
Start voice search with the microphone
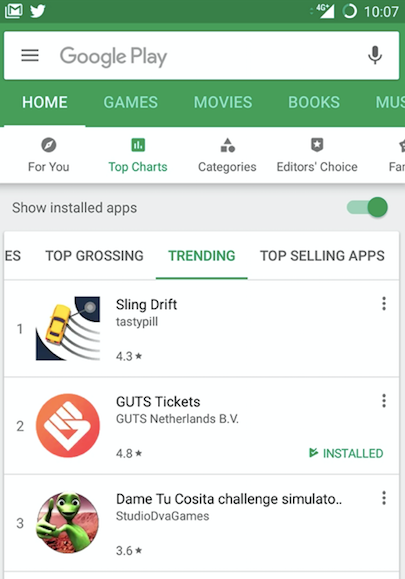[375, 55]
